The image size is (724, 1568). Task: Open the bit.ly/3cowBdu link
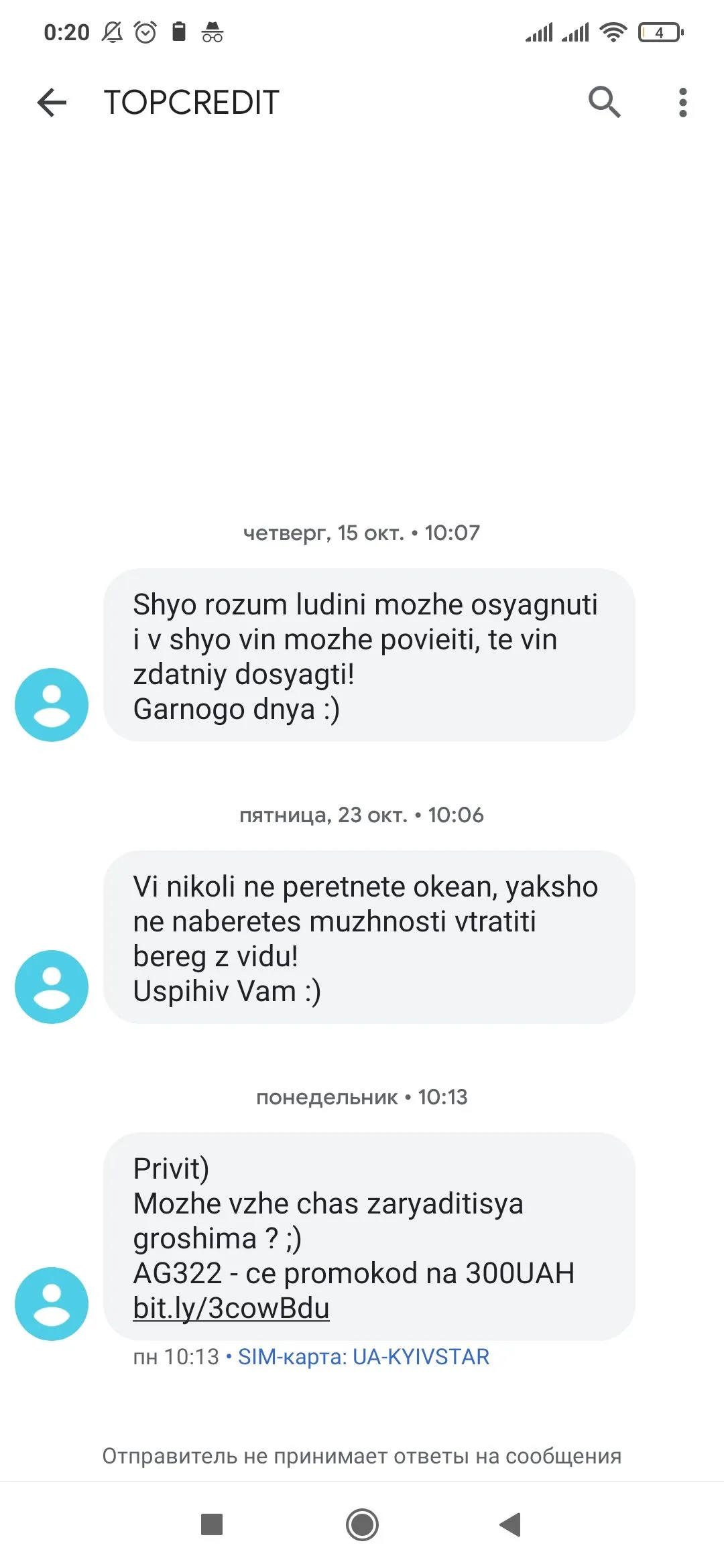(231, 1307)
